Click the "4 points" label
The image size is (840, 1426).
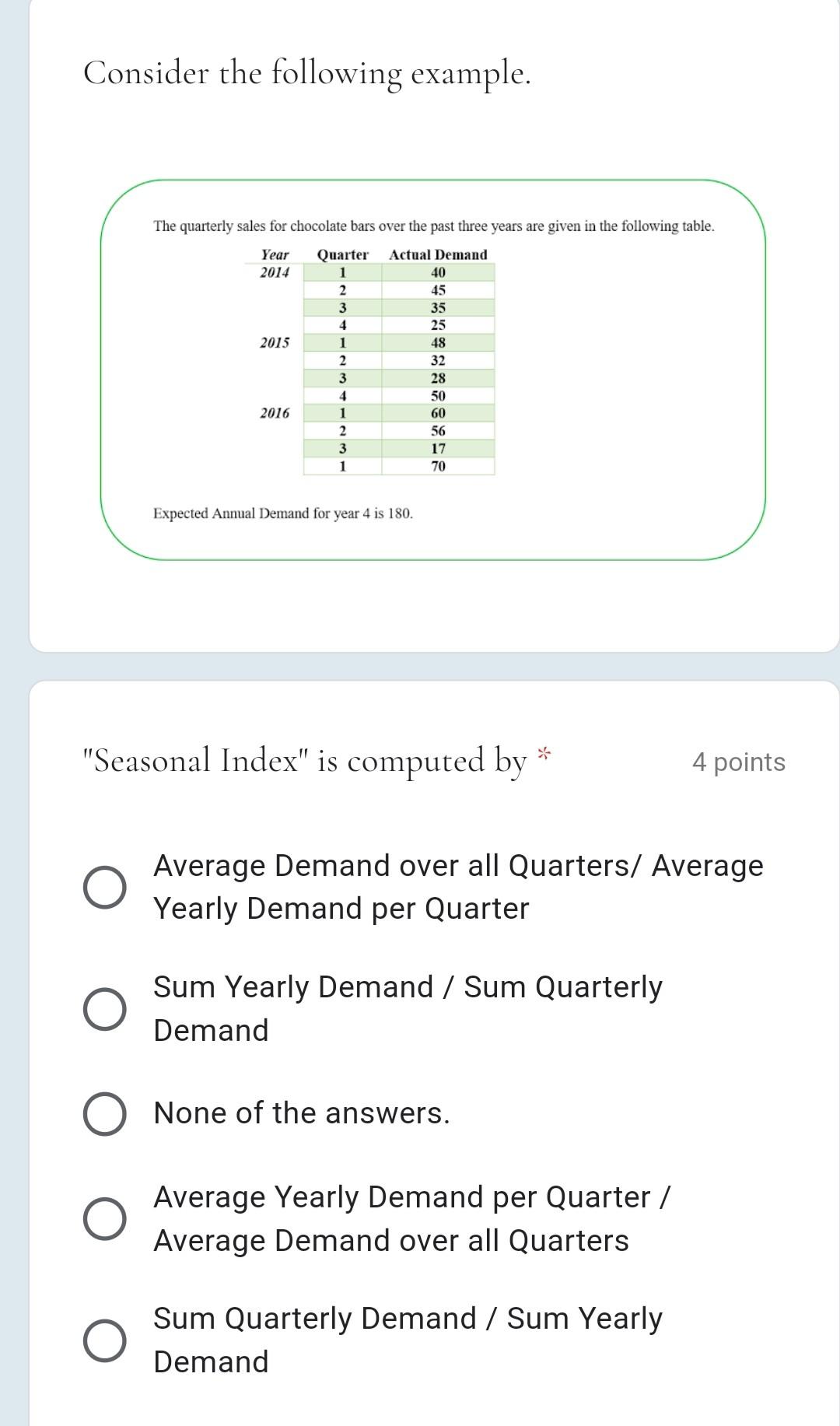[x=739, y=762]
